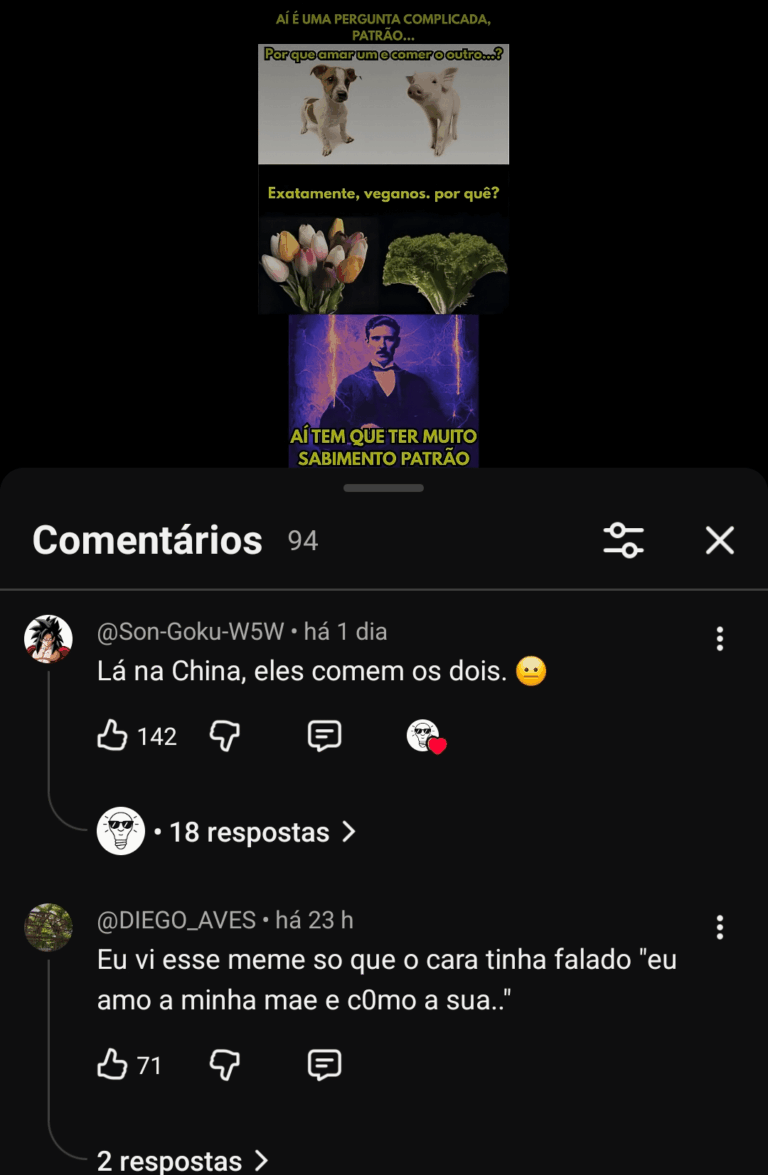Like the comment by @DIEGO_AVES
768x1175 pixels.
pyautogui.click(x=113, y=1065)
